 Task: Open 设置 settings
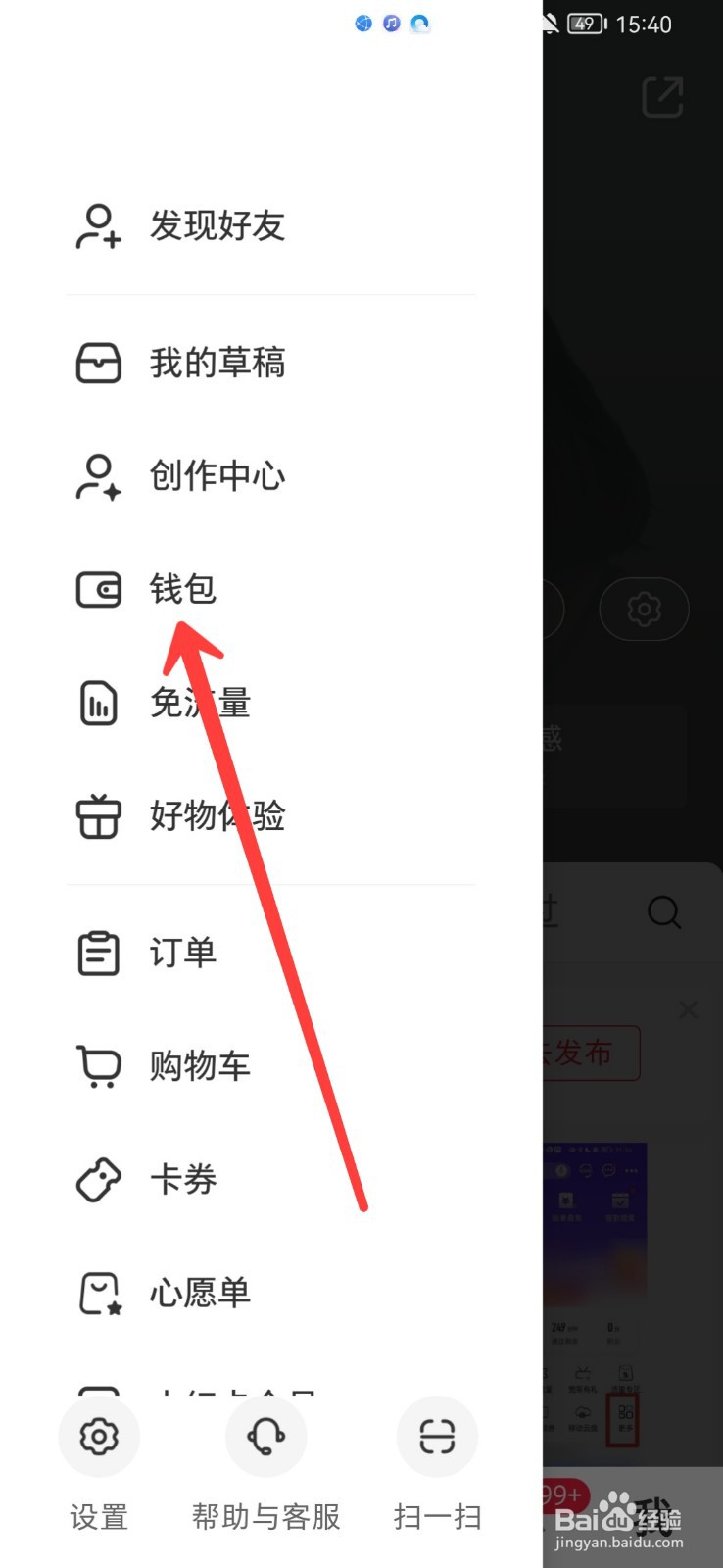click(98, 1437)
